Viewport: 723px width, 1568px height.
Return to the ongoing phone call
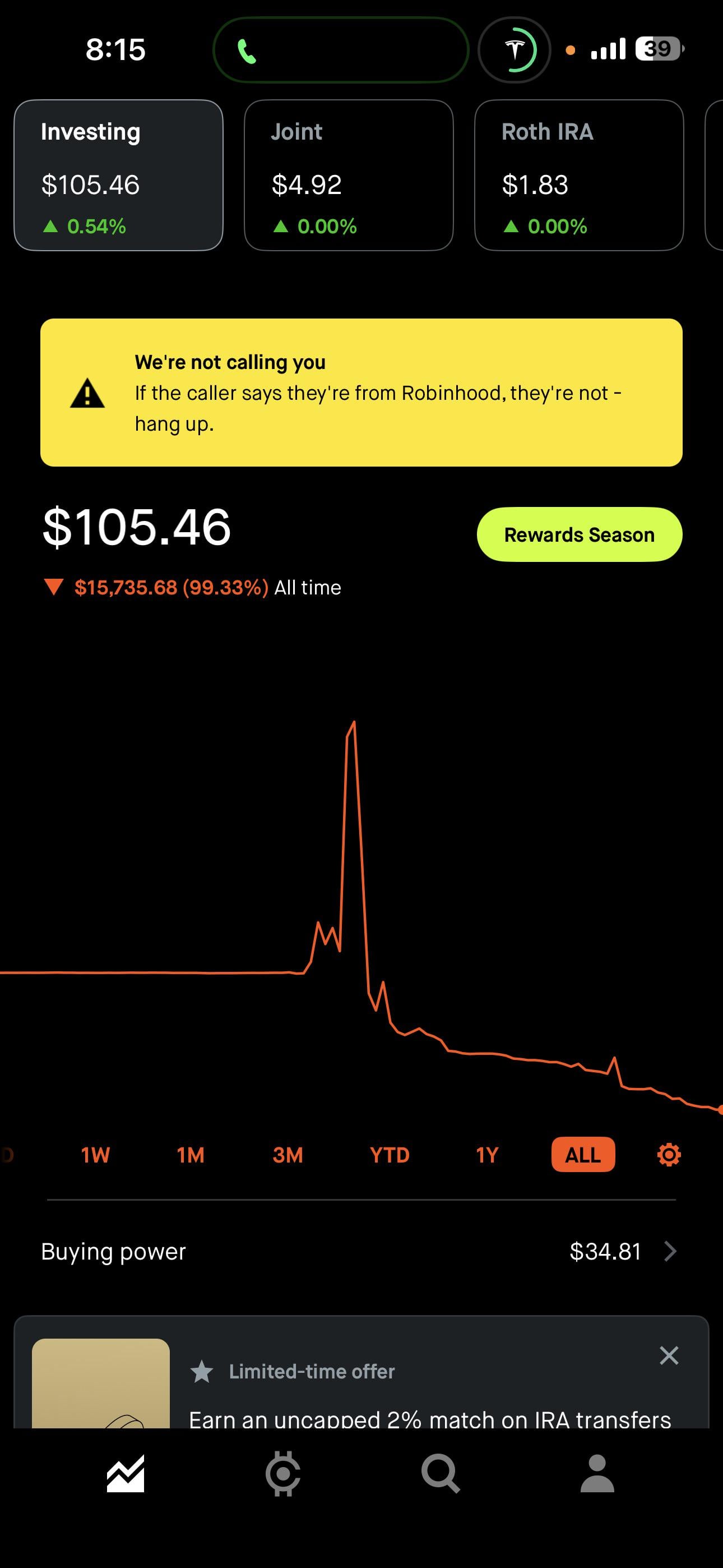[x=341, y=50]
